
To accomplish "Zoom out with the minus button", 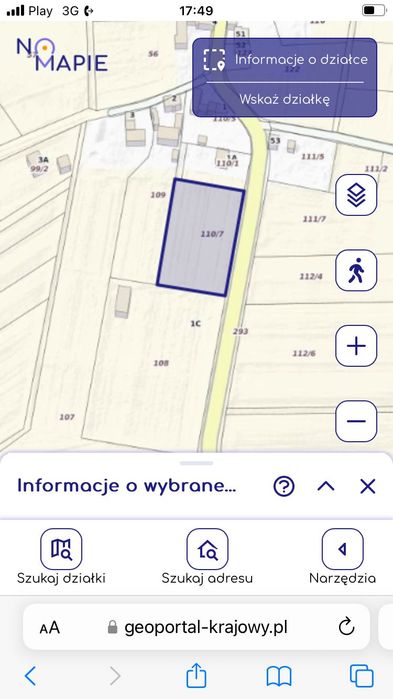I will click(x=356, y=421).
